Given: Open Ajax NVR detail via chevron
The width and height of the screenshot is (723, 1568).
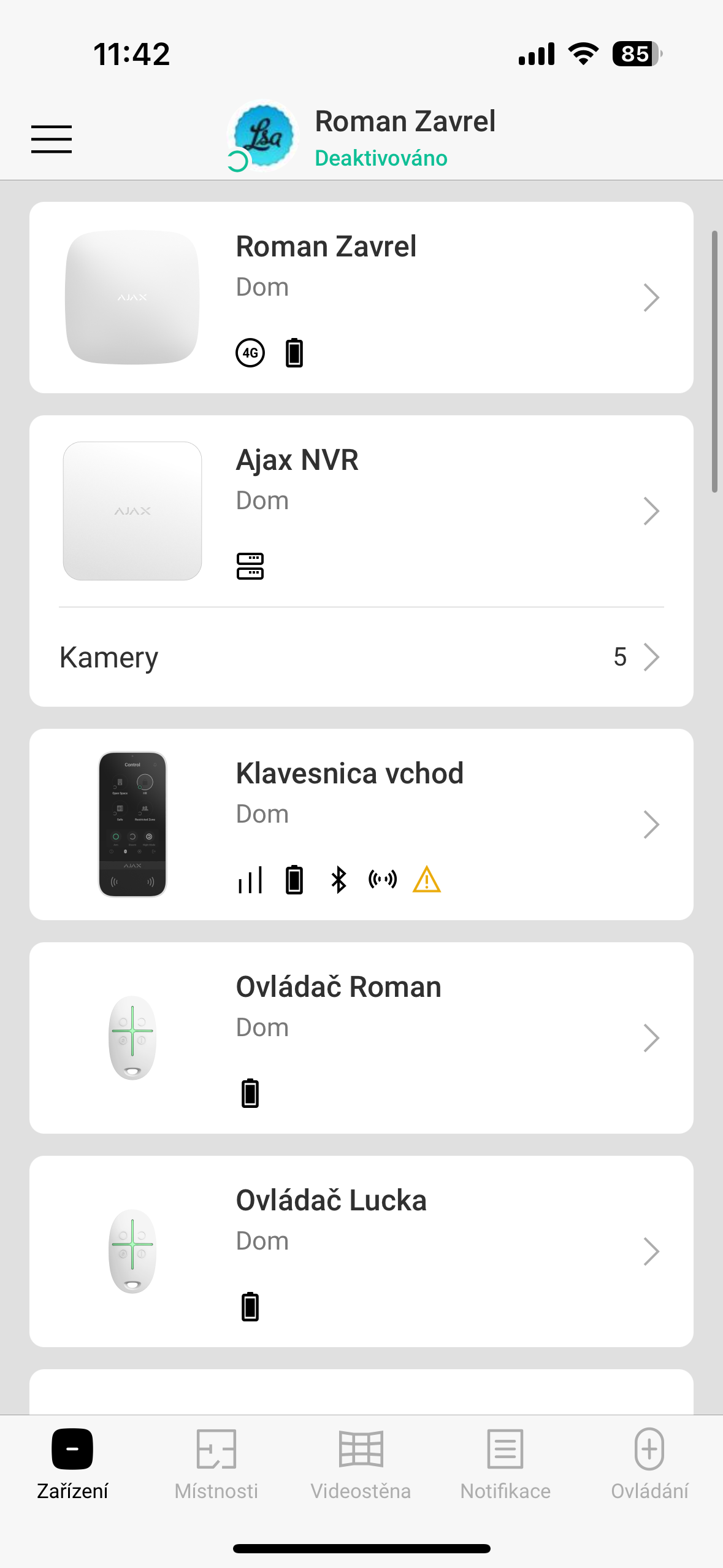Looking at the screenshot, I should [x=652, y=510].
